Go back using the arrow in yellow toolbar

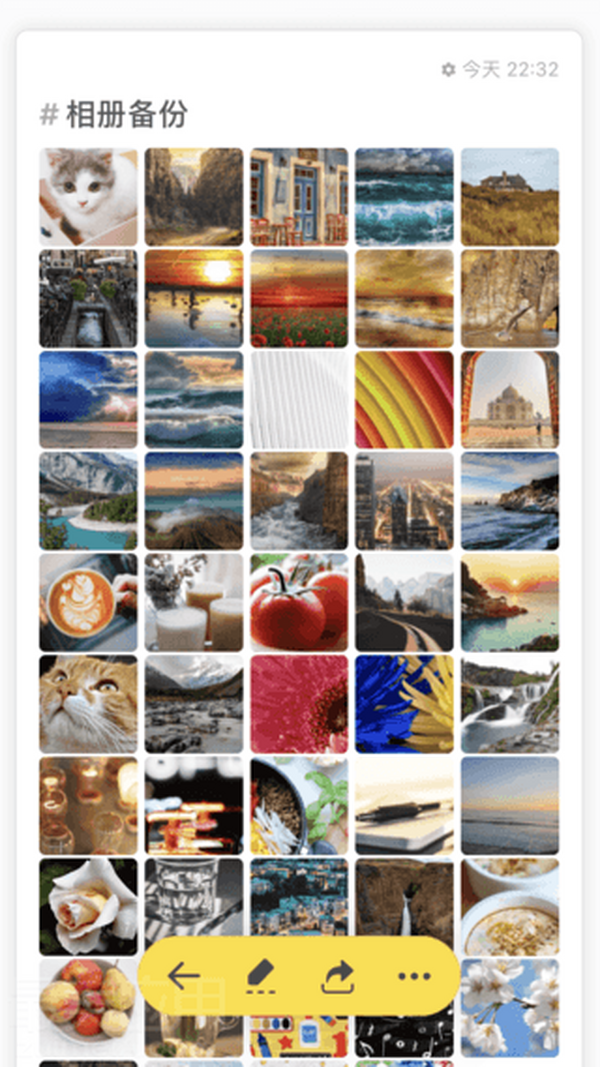click(184, 975)
